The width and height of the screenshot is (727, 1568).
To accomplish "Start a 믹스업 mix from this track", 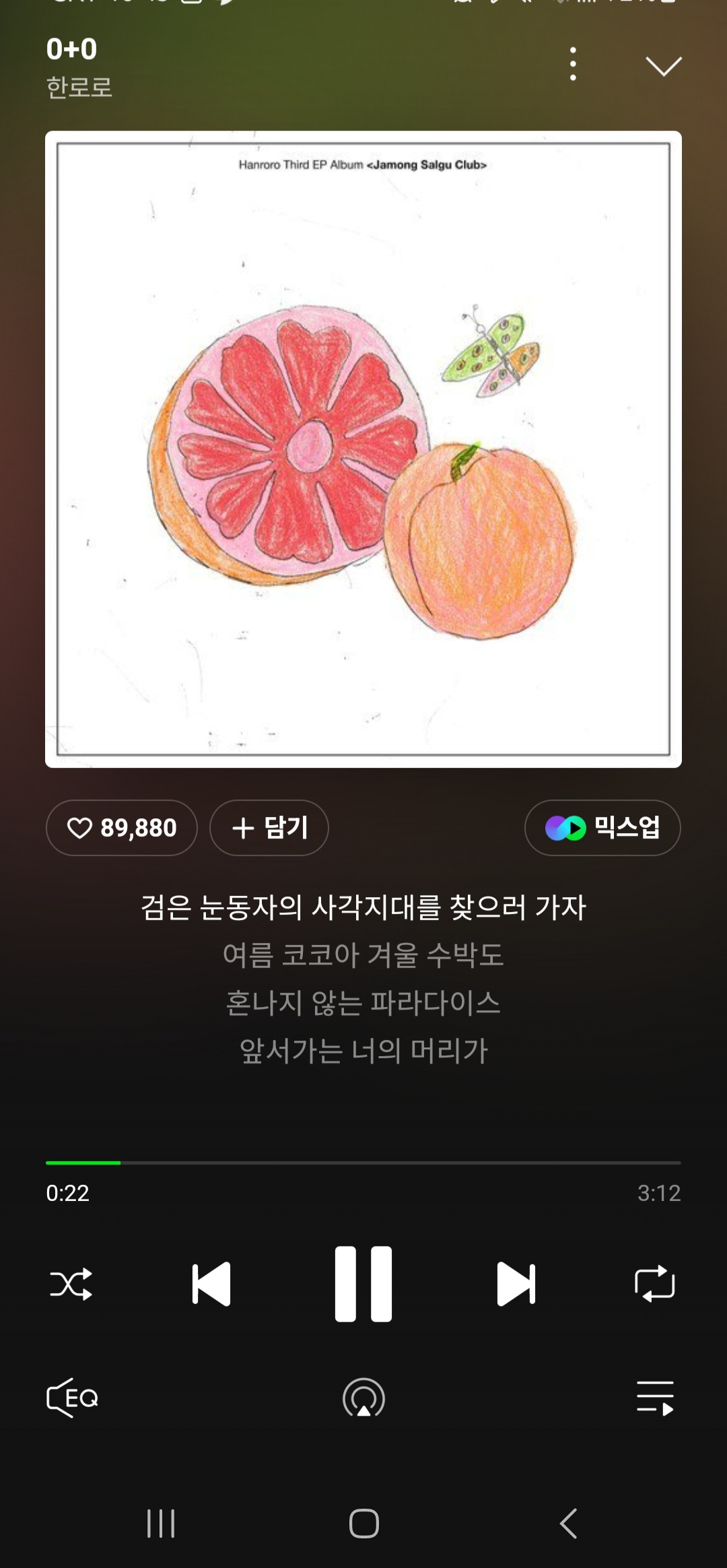I will pos(602,828).
